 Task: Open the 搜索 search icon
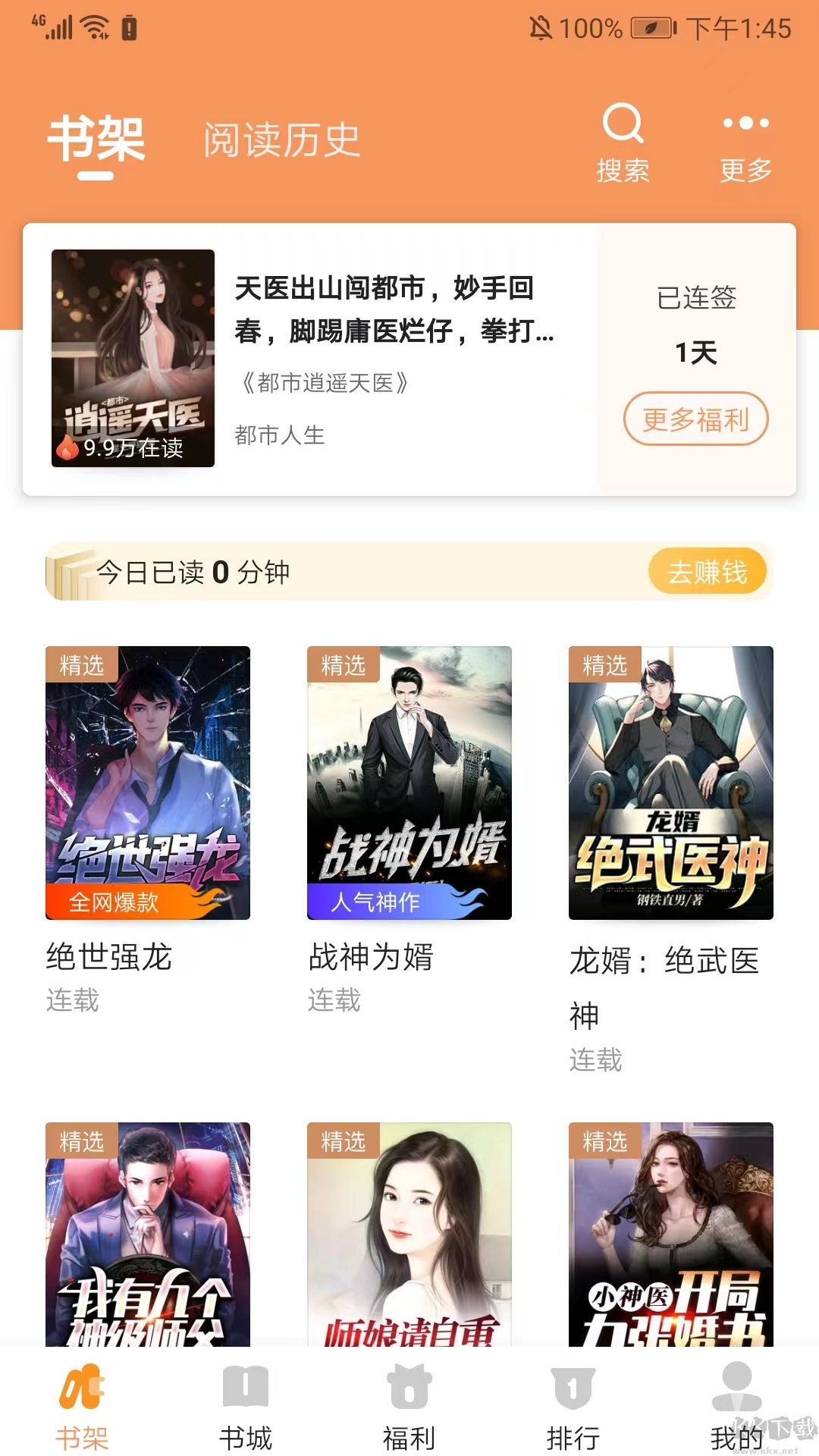pyautogui.click(x=623, y=125)
